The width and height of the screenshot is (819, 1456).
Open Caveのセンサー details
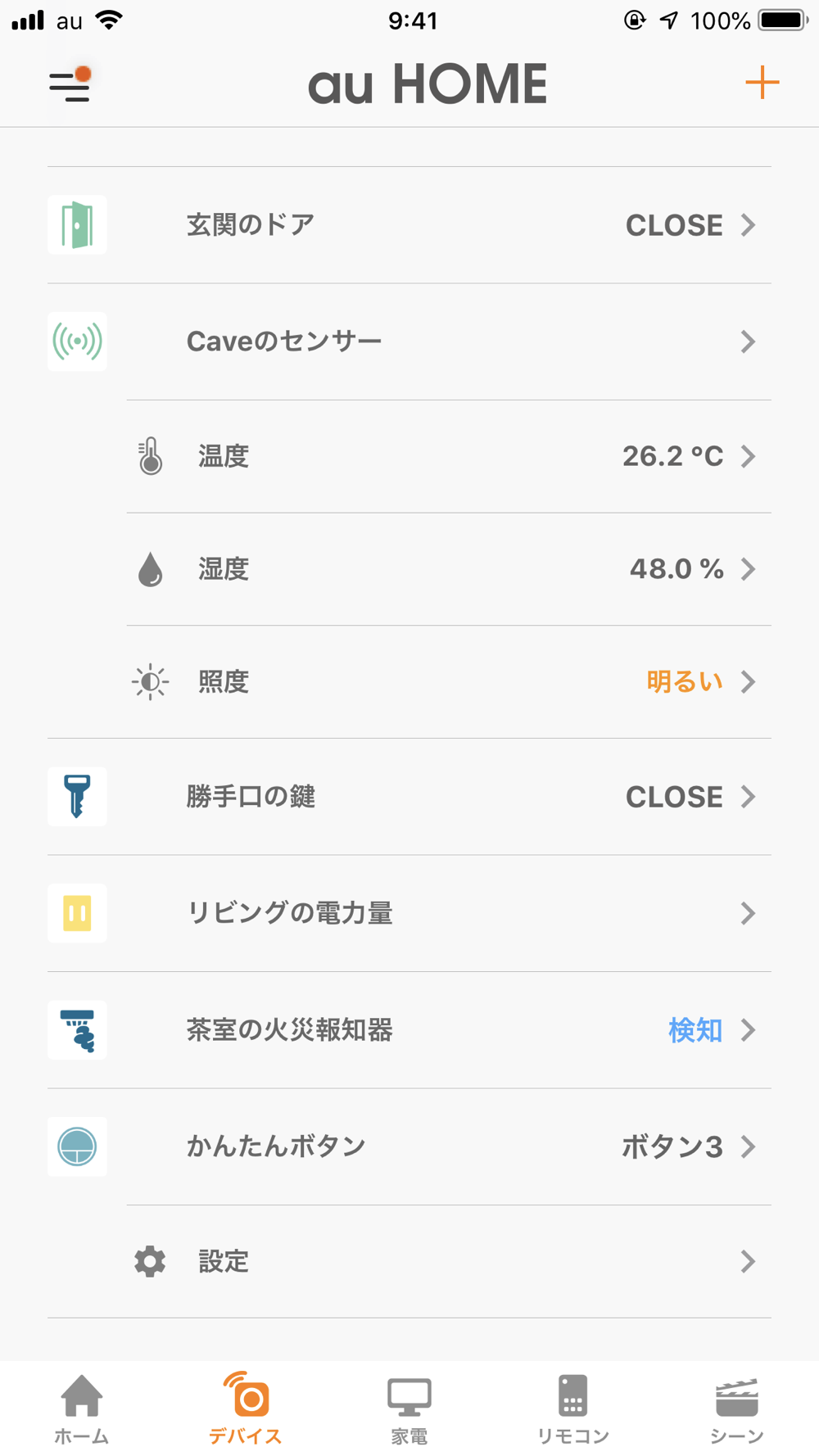pyautogui.click(x=409, y=341)
